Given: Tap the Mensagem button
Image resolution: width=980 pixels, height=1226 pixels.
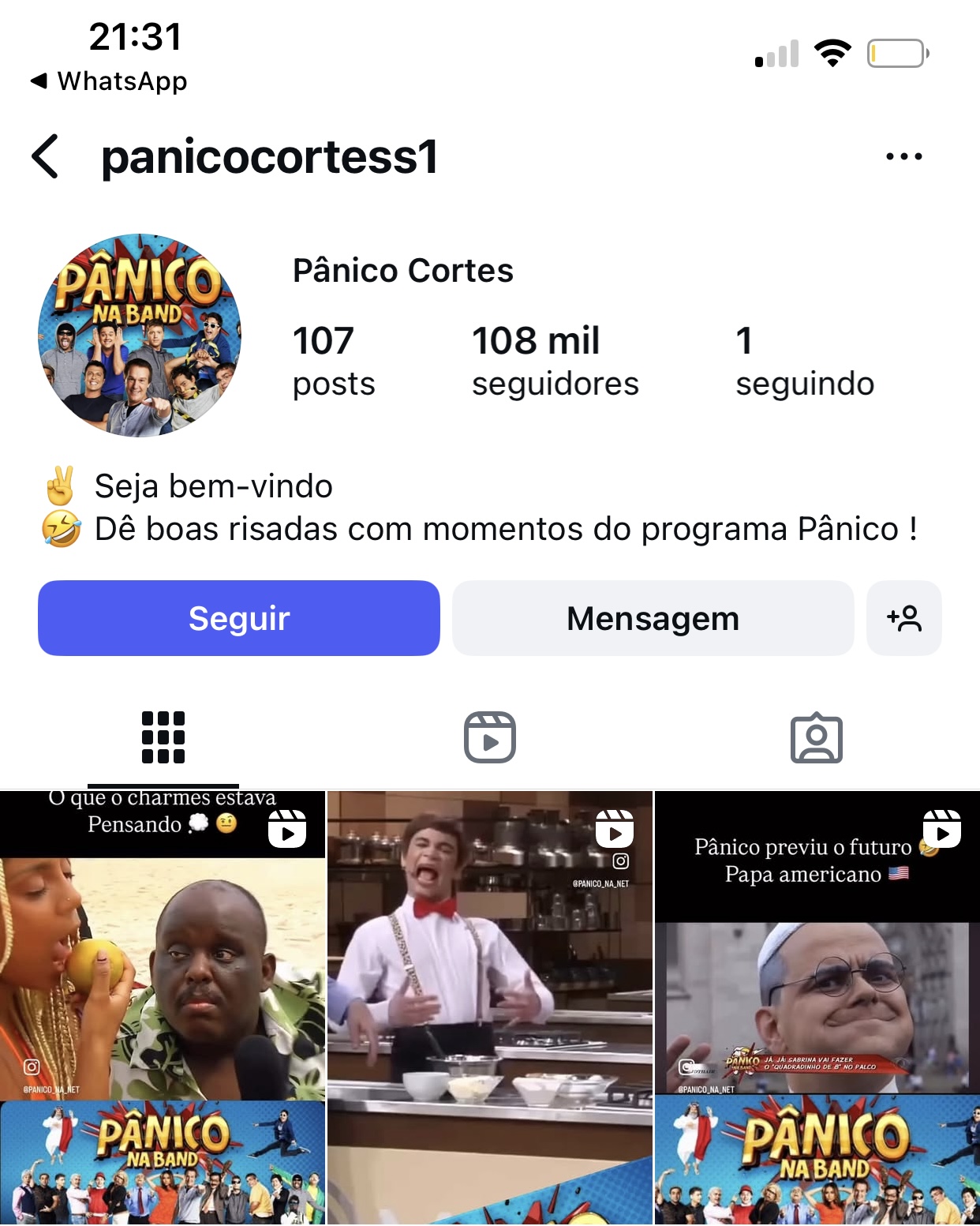Looking at the screenshot, I should 653,618.
